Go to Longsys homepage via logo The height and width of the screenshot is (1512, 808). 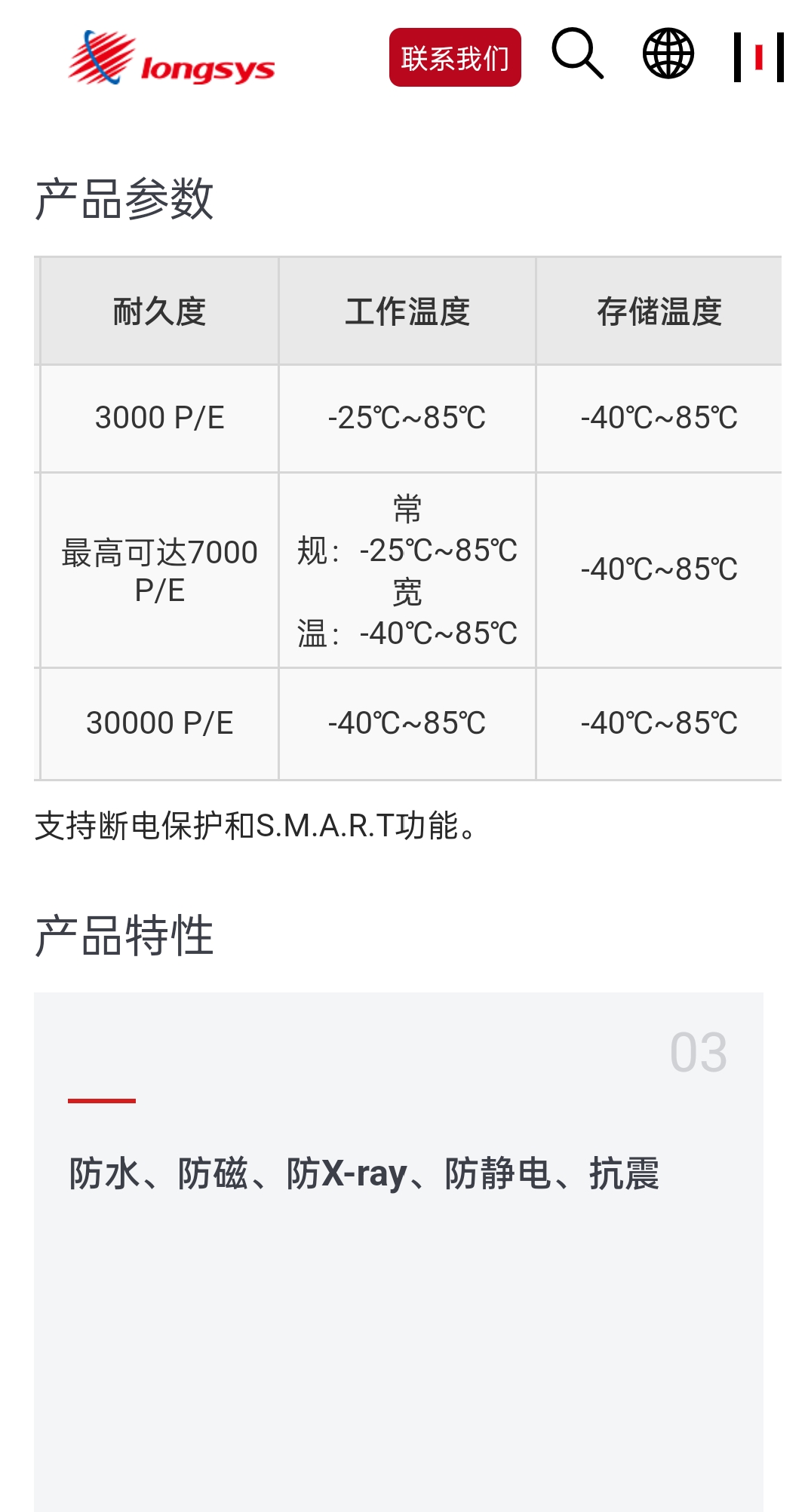(171, 58)
